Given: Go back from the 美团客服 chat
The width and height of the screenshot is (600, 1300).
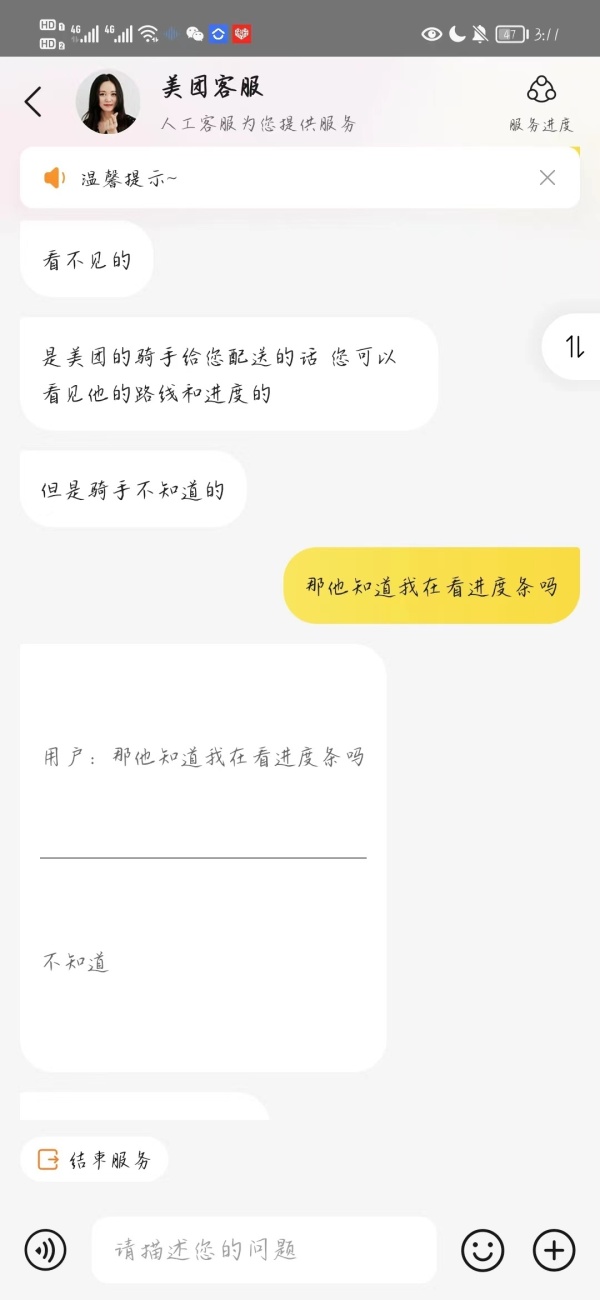Looking at the screenshot, I should (x=33, y=101).
